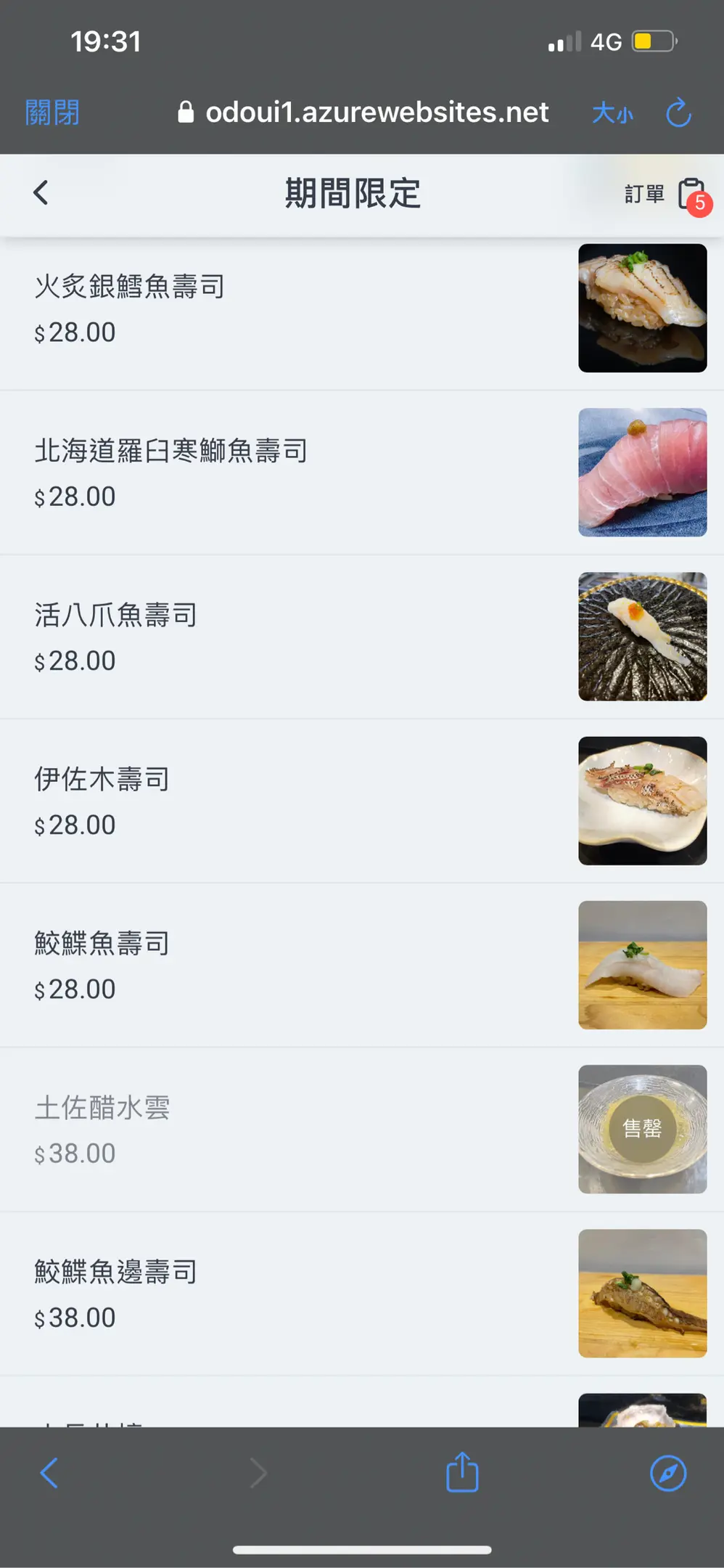Viewport: 724px width, 1568px height.
Task: Share this page via the share icon
Action: pos(462,1472)
